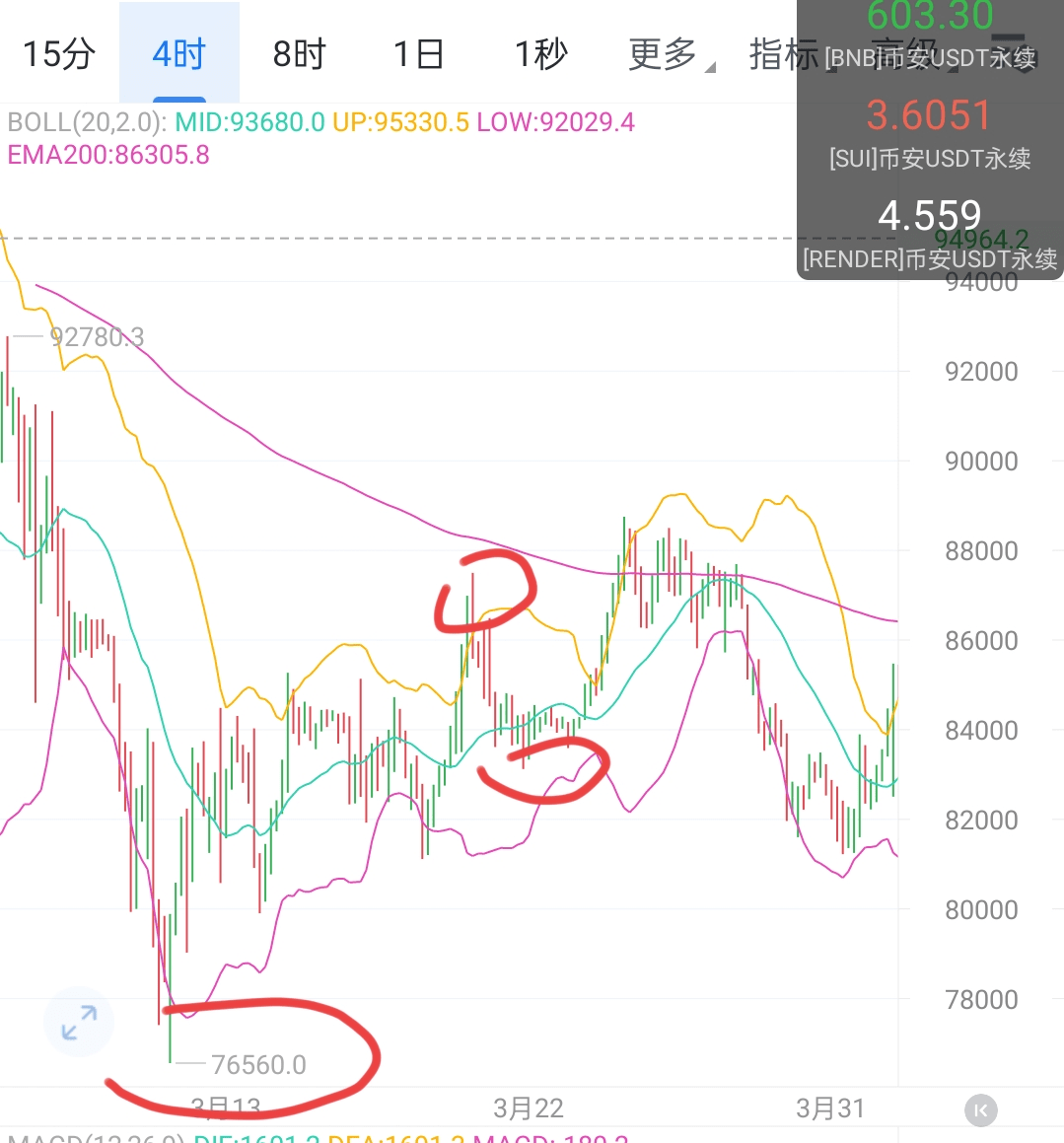
Task: Expand the 更多 timeframe dropdown
Action: point(668,54)
